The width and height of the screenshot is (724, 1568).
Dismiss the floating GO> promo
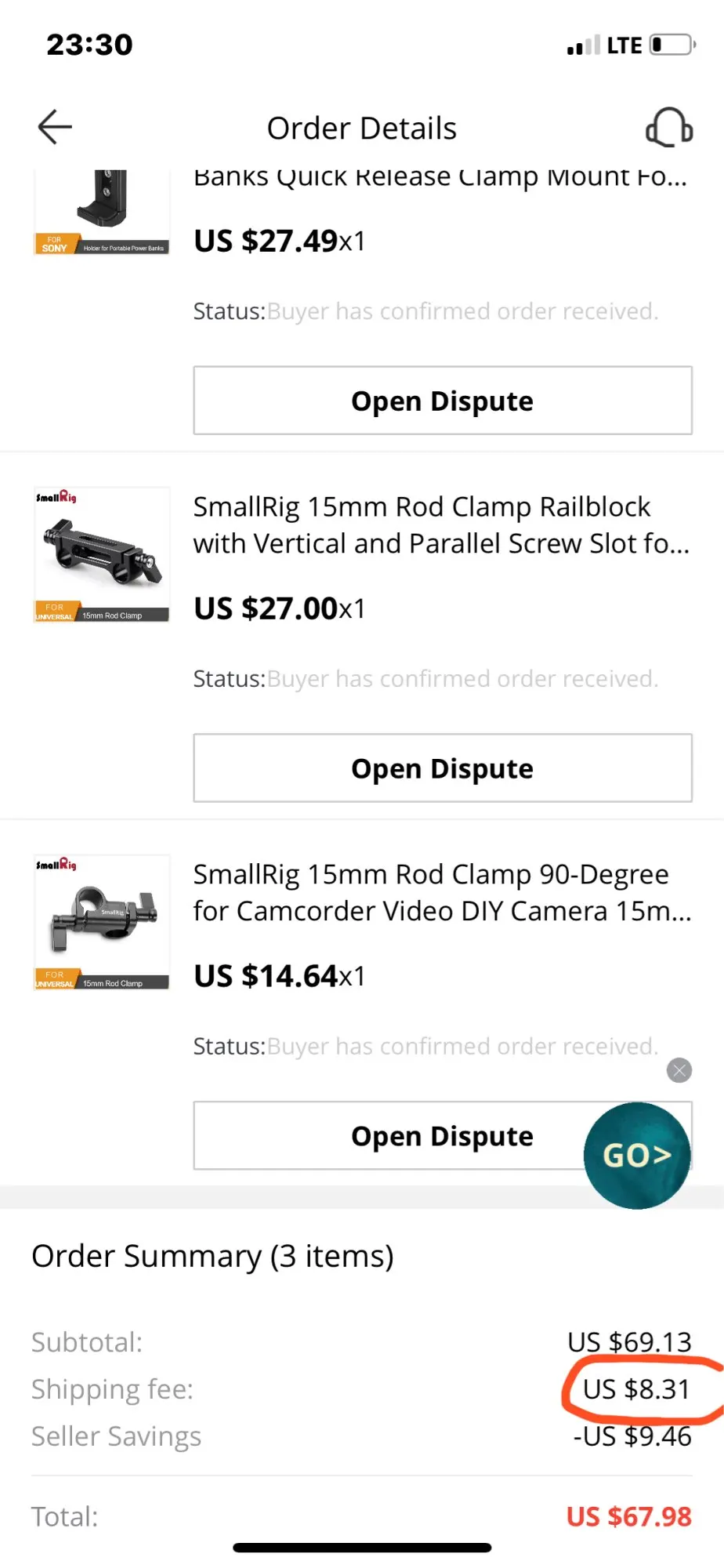pyautogui.click(x=679, y=1070)
